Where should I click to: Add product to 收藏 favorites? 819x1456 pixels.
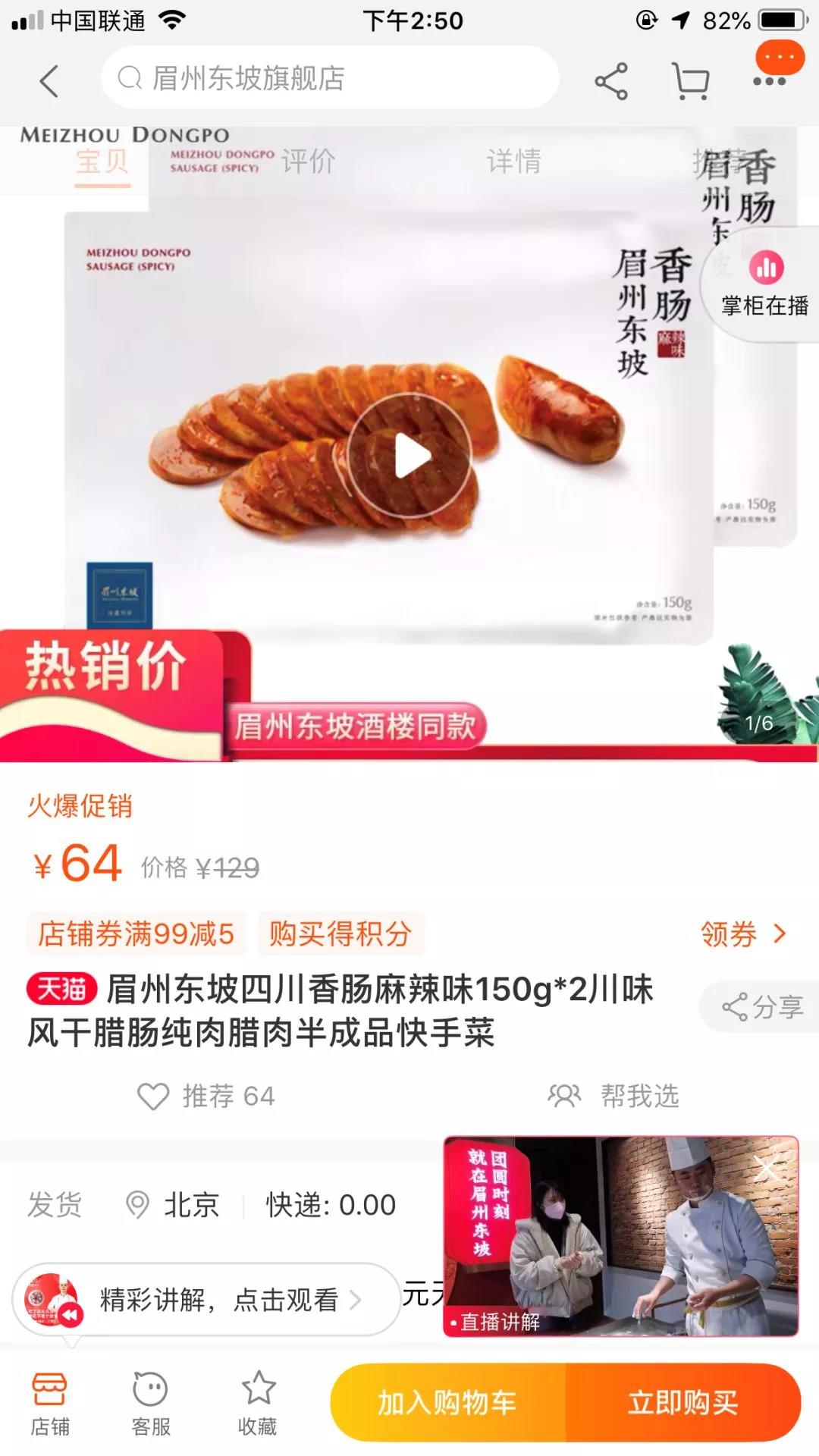point(258,1403)
